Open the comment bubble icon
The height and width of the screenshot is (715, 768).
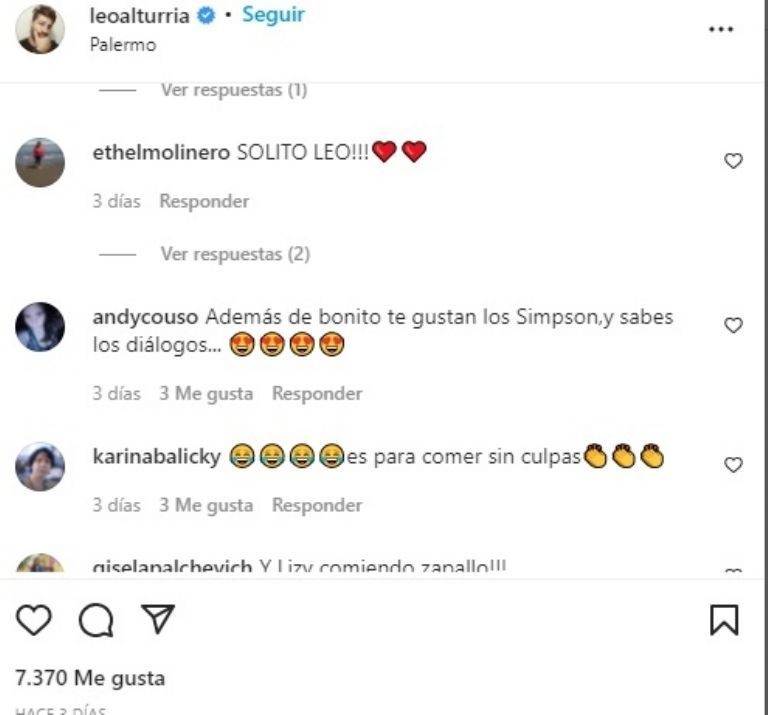(x=96, y=621)
